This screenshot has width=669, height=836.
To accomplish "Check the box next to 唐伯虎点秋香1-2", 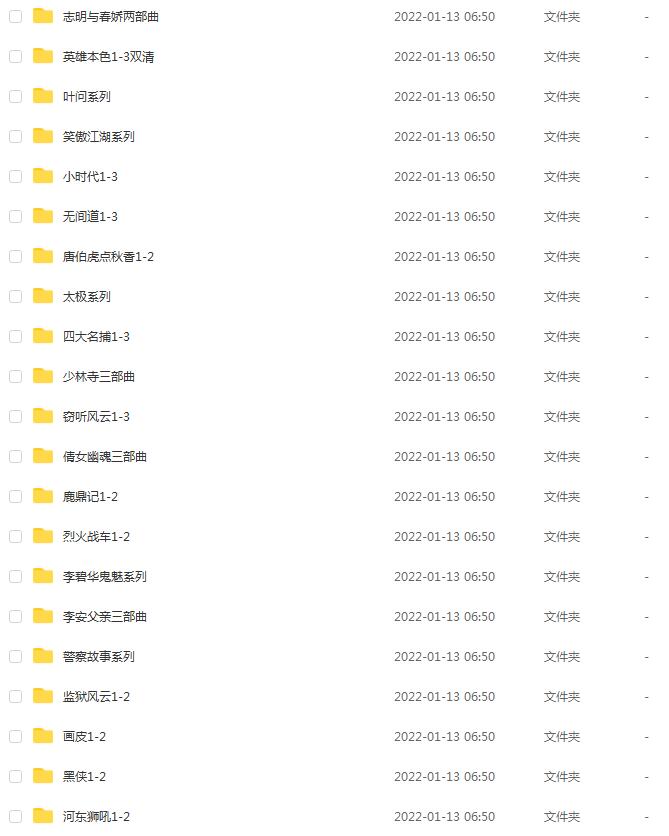I will pyautogui.click(x=15, y=257).
